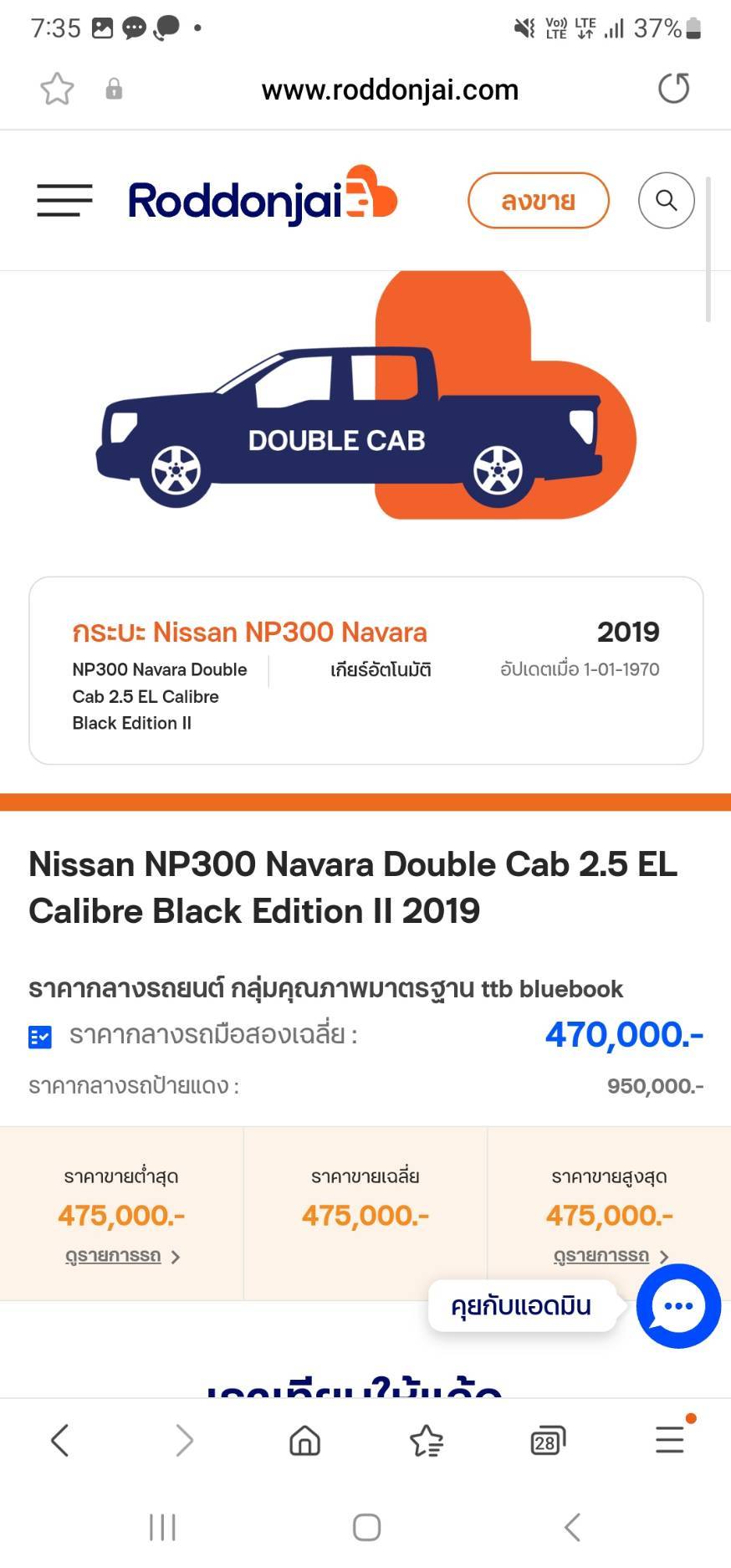This screenshot has height=1568, width=731.
Task: Open the browser bookmarks list
Action: tap(427, 1441)
